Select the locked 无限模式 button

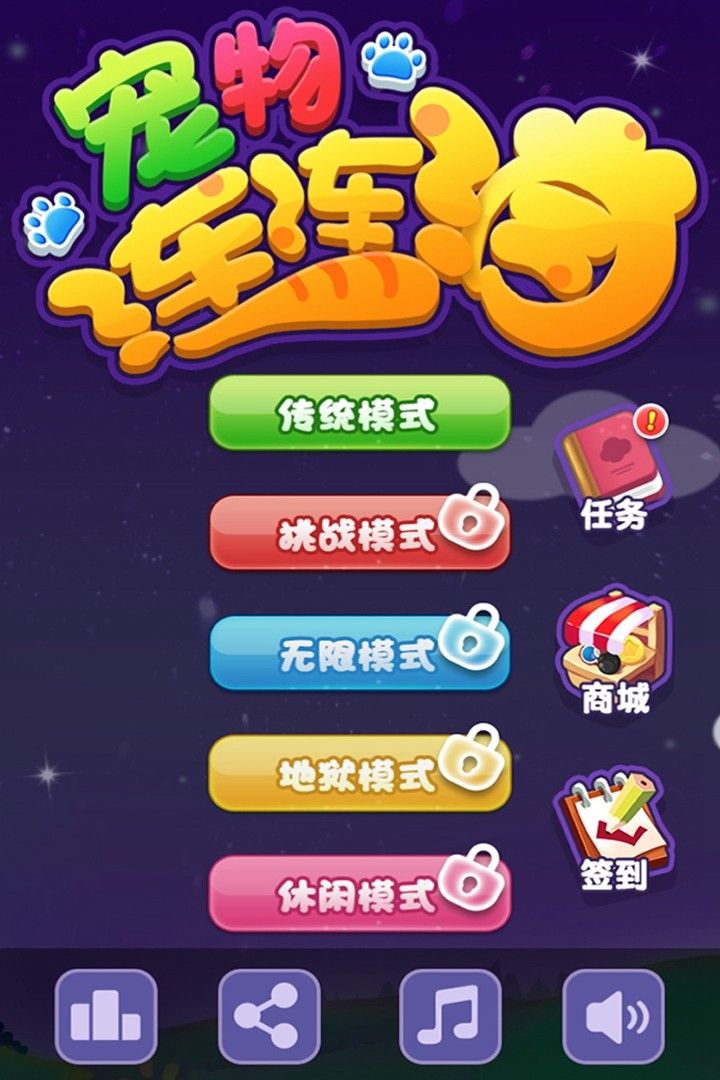click(x=359, y=654)
